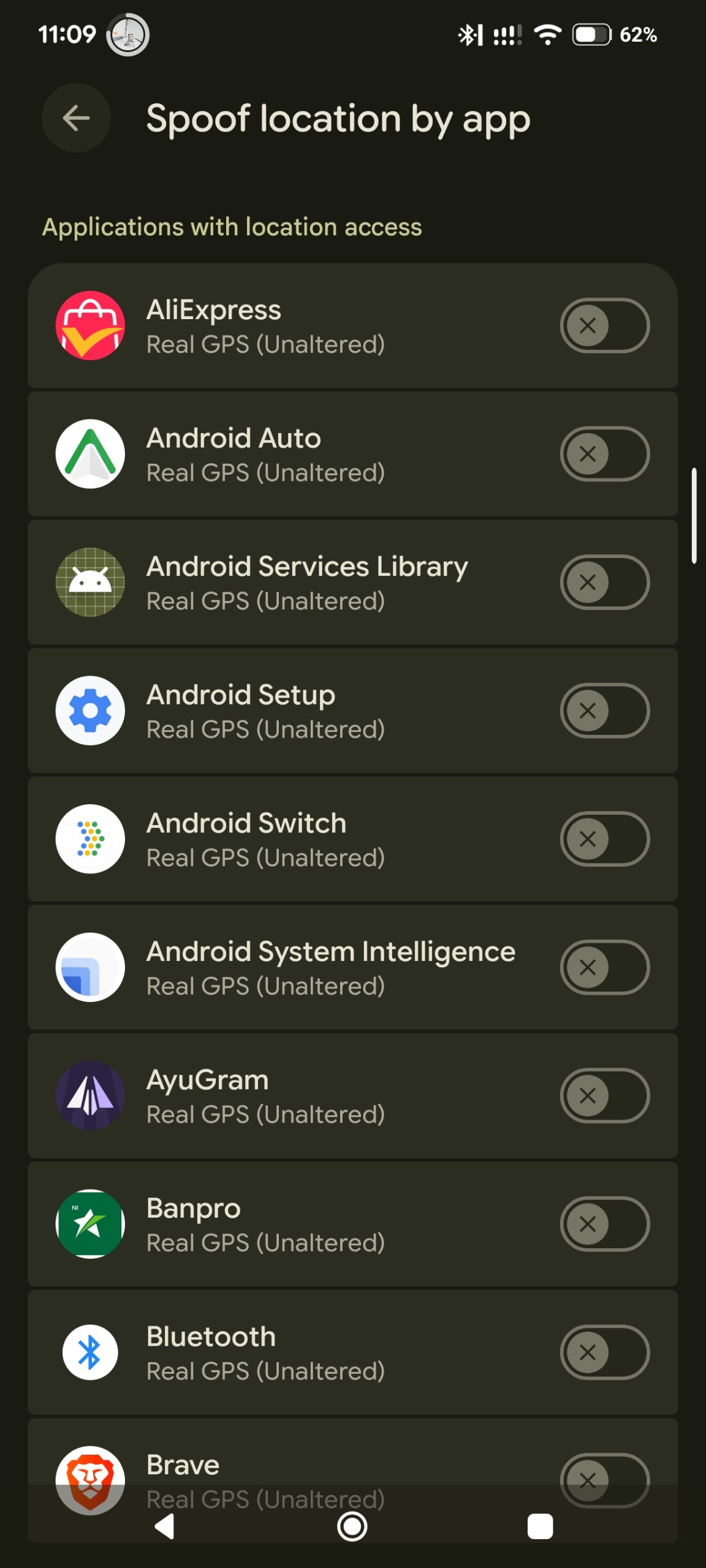This screenshot has width=706, height=1568.
Task: Tap the system home button
Action: 352,1526
